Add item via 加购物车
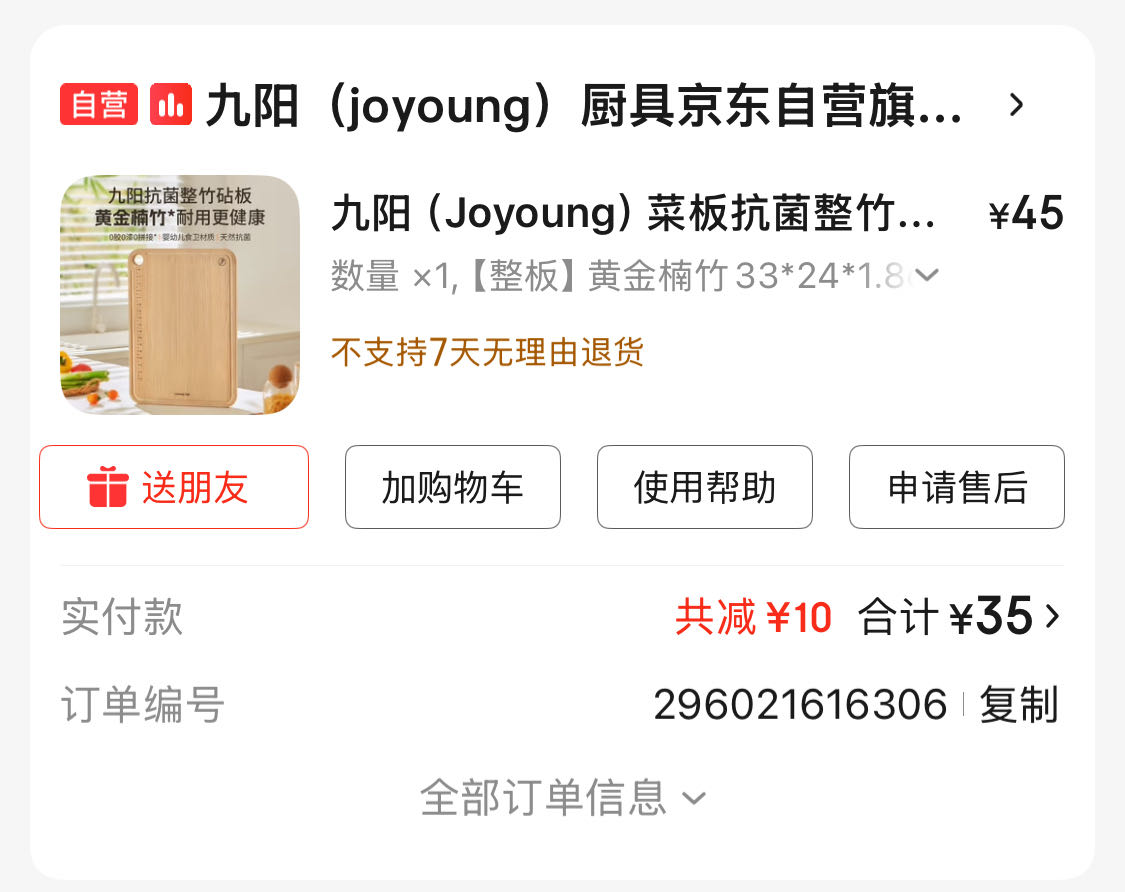The image size is (1125, 892). pyautogui.click(x=453, y=487)
